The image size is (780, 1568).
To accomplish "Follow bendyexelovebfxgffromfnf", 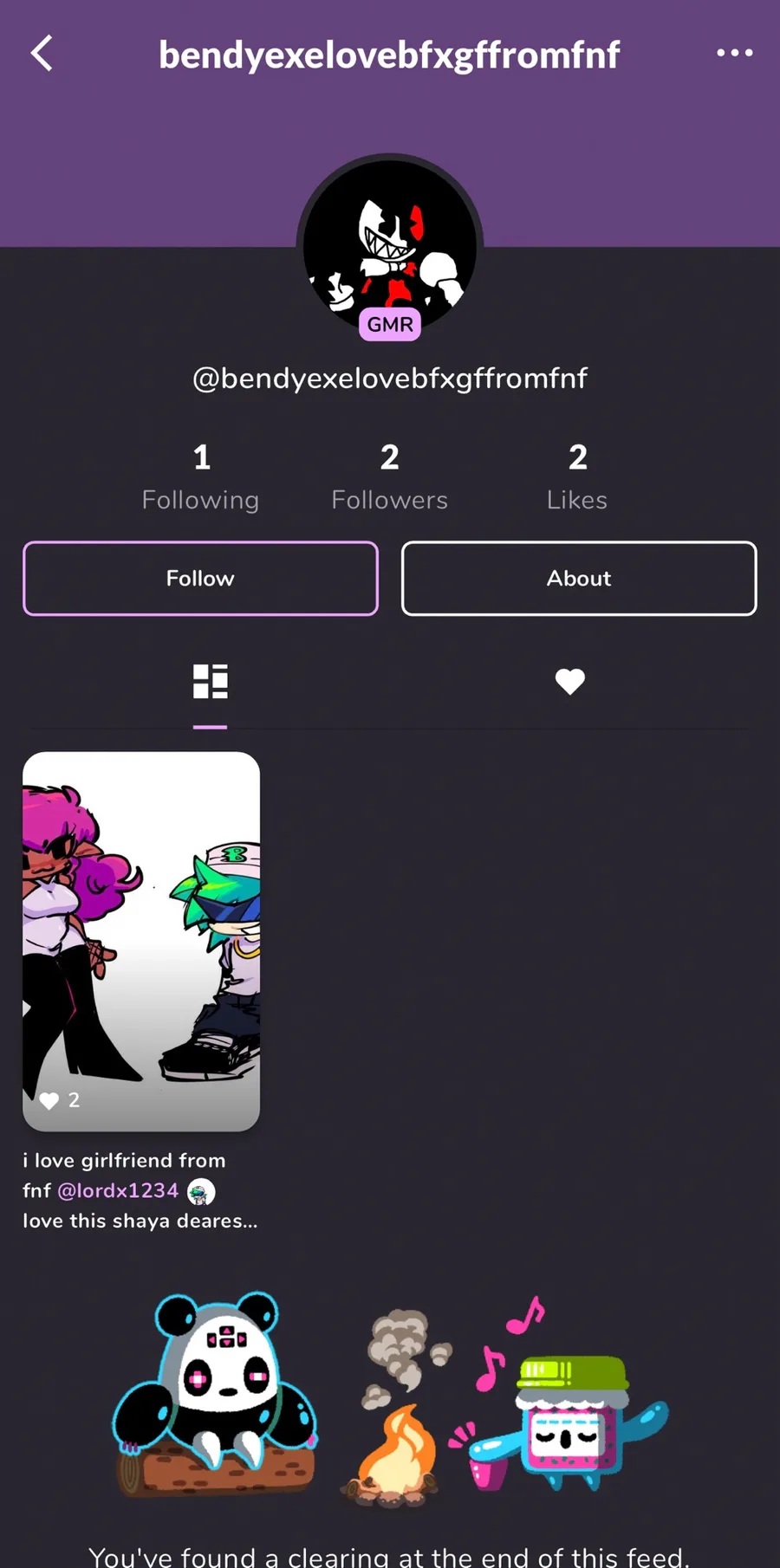I will [200, 579].
